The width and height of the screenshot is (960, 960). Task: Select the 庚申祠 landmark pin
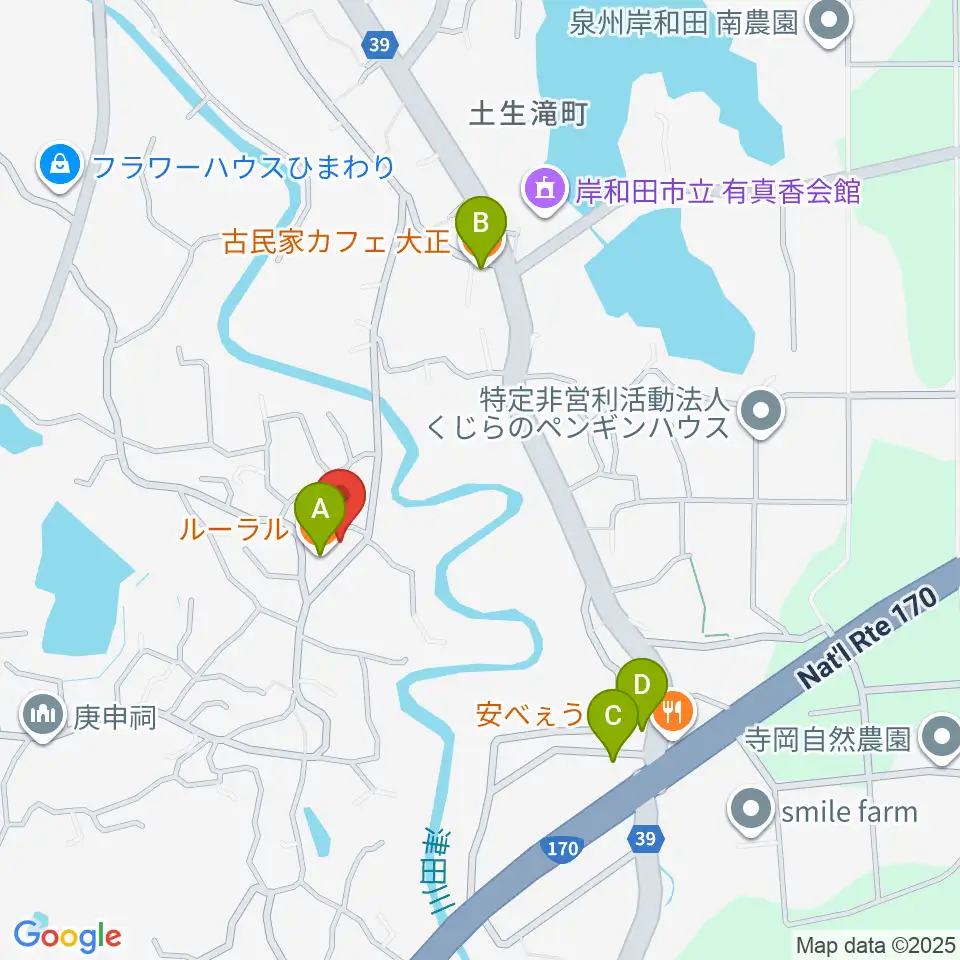pyautogui.click(x=42, y=716)
